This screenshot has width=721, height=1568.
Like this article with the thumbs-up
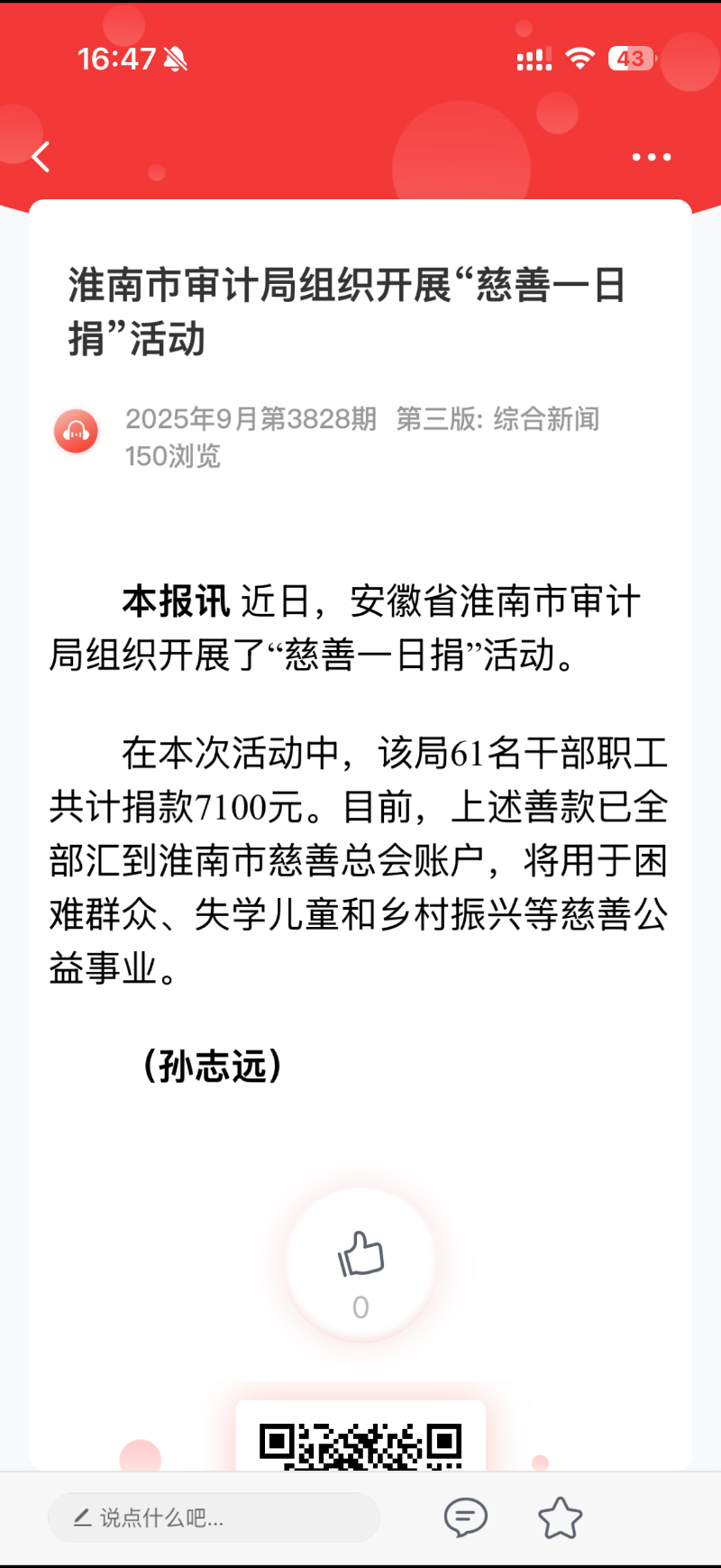coord(360,1256)
